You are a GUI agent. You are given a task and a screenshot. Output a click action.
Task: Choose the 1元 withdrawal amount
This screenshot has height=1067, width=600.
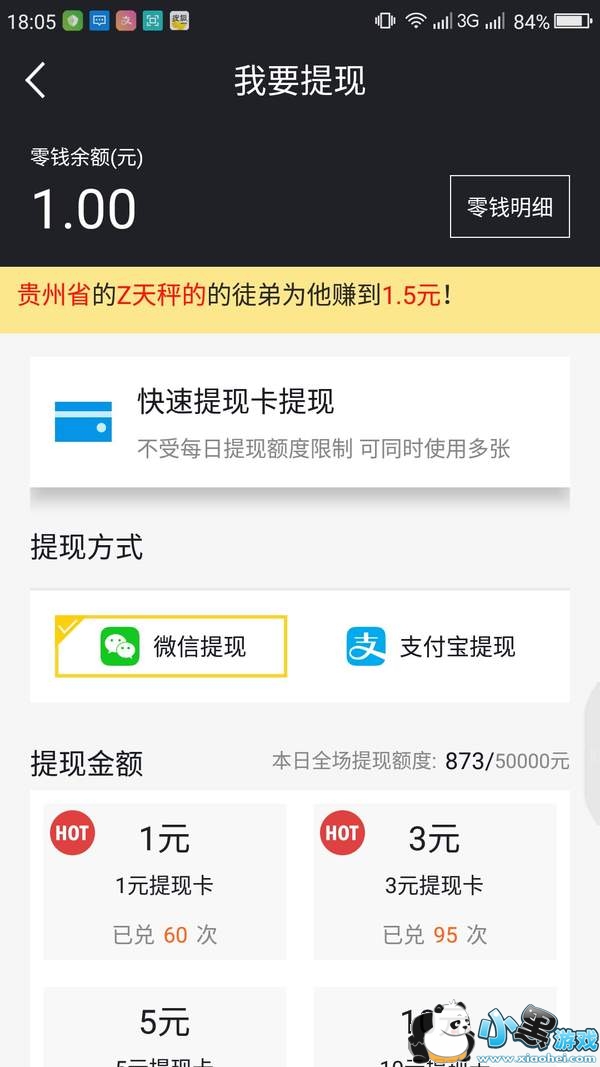[165, 881]
